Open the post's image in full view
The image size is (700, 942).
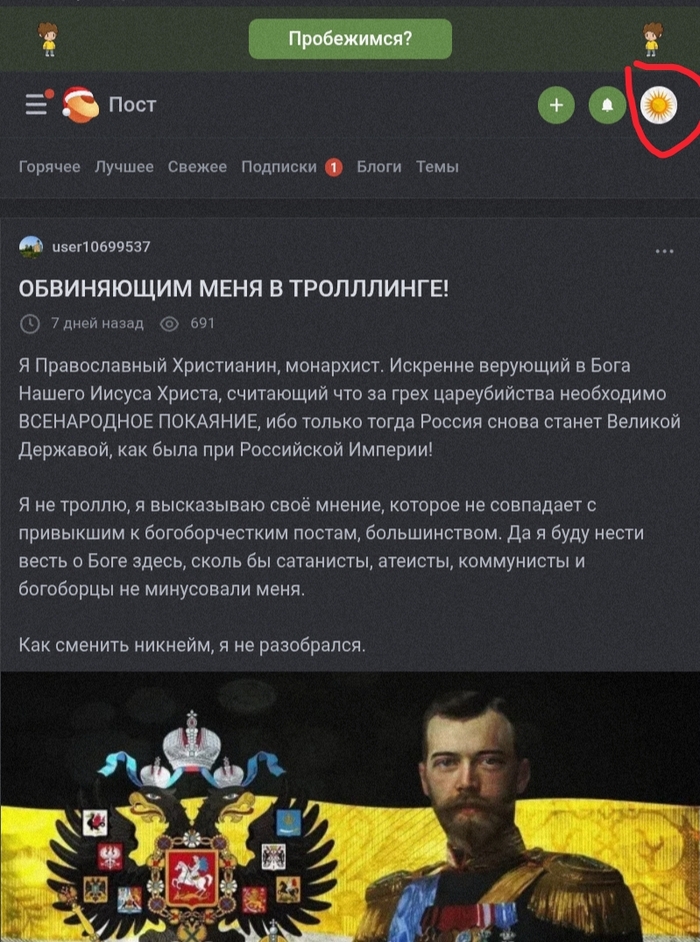tap(350, 810)
